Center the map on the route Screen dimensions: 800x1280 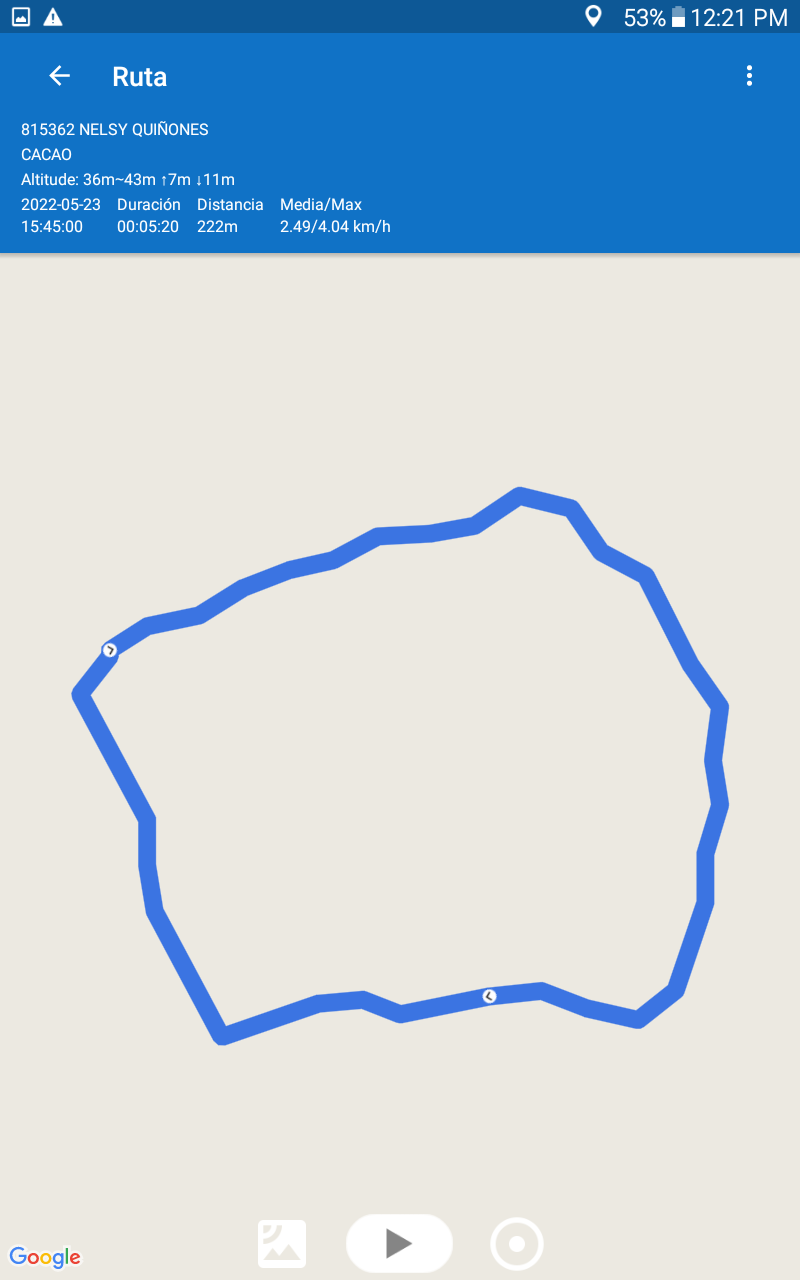[516, 1244]
